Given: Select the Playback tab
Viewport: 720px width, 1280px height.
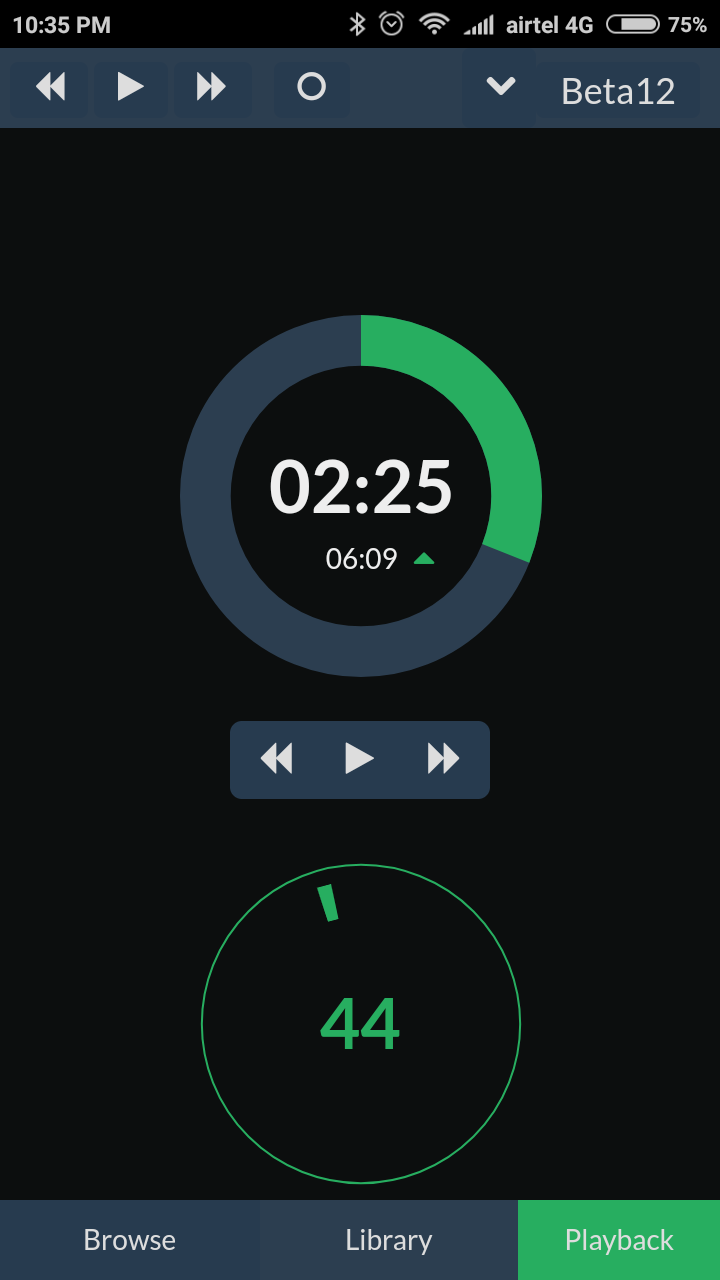Looking at the screenshot, I should [619, 1240].
